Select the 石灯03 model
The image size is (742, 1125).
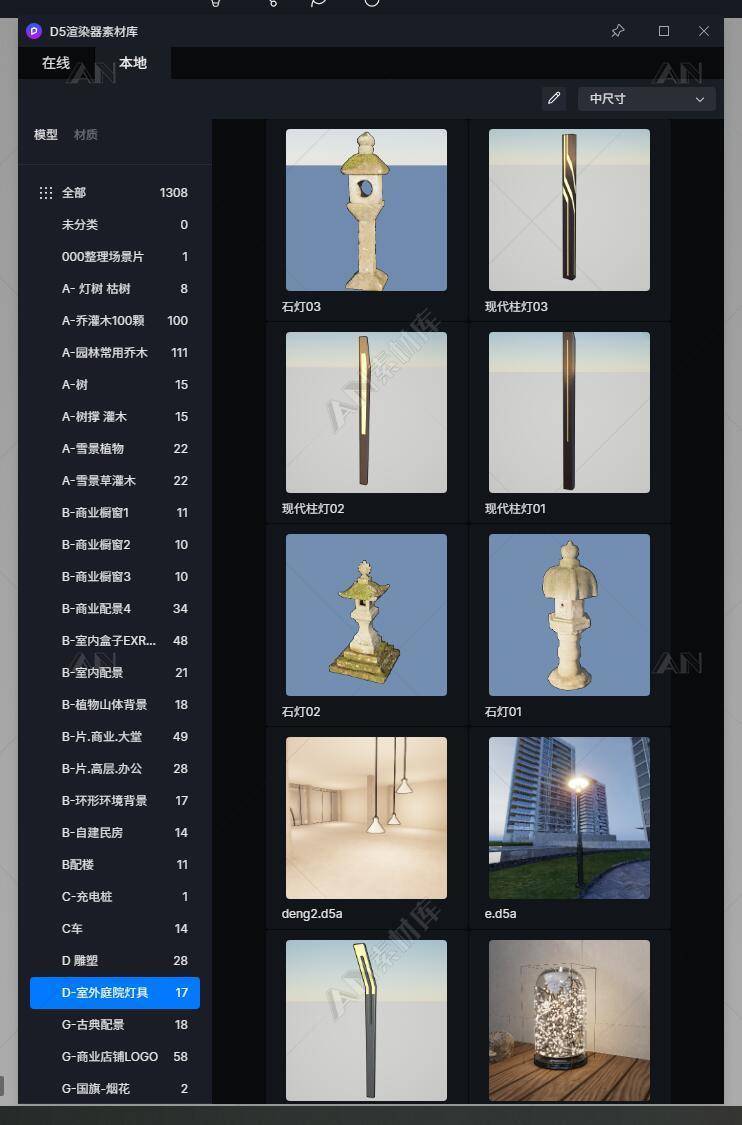click(x=366, y=210)
